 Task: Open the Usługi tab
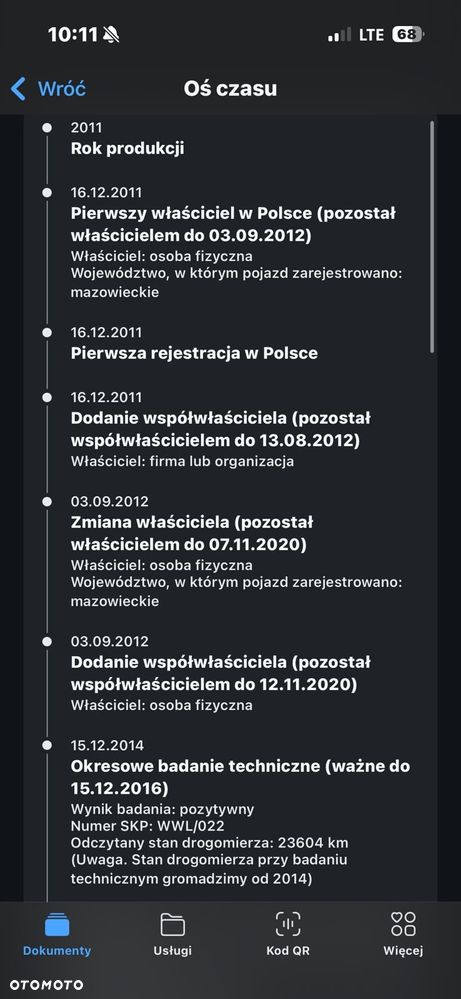(x=173, y=934)
